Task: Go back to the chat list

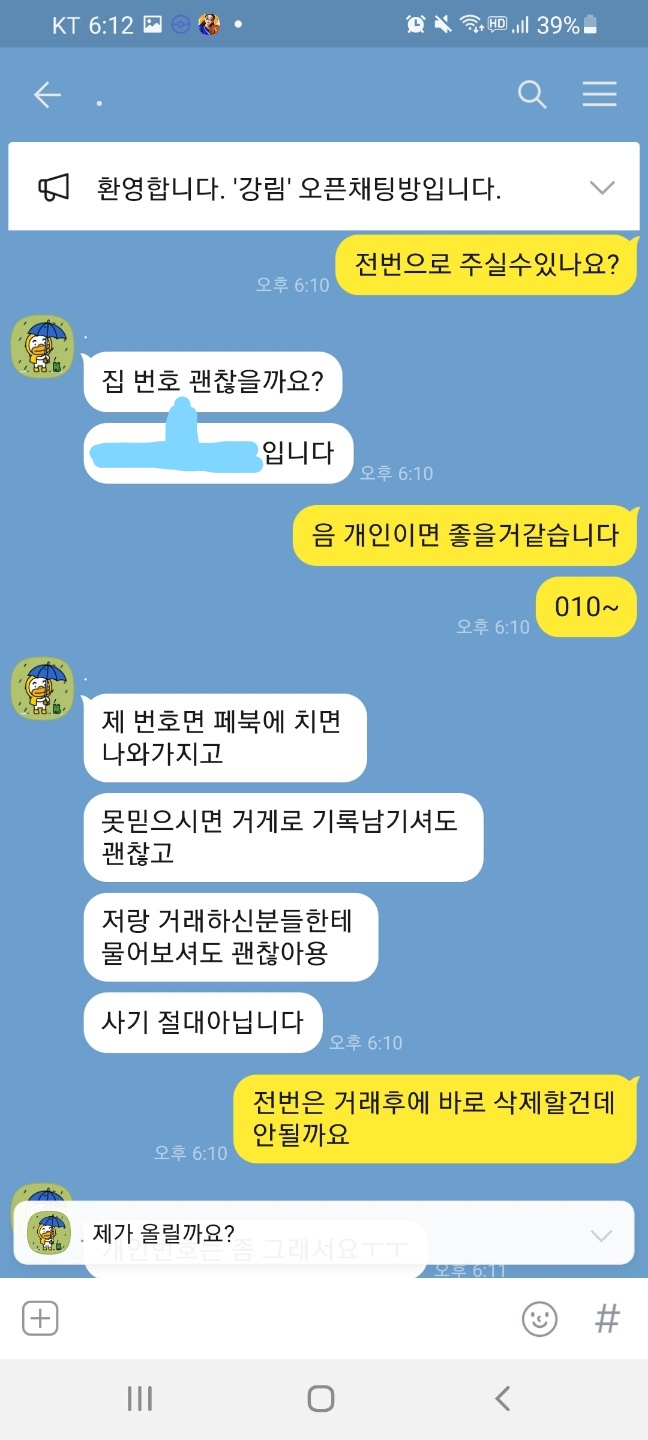Action: click(47, 95)
